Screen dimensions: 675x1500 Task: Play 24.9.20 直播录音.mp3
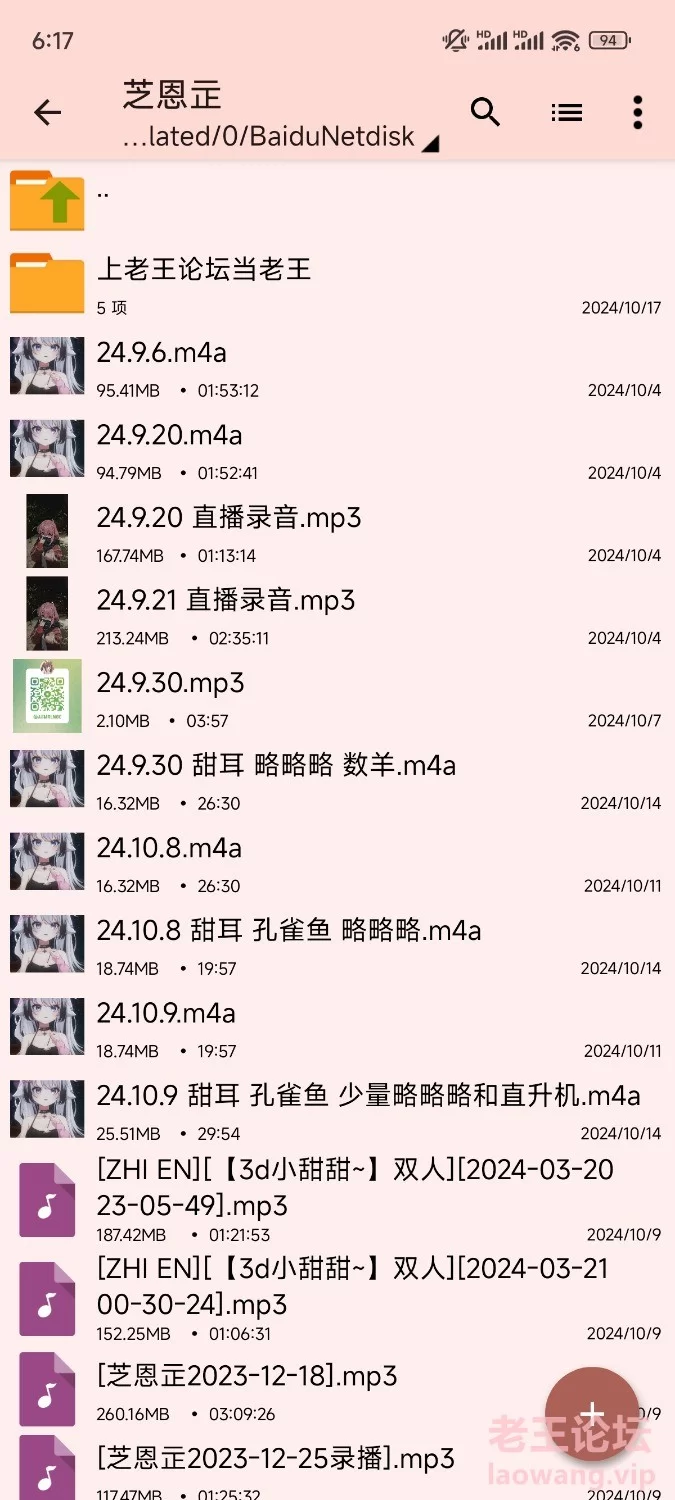point(337,532)
